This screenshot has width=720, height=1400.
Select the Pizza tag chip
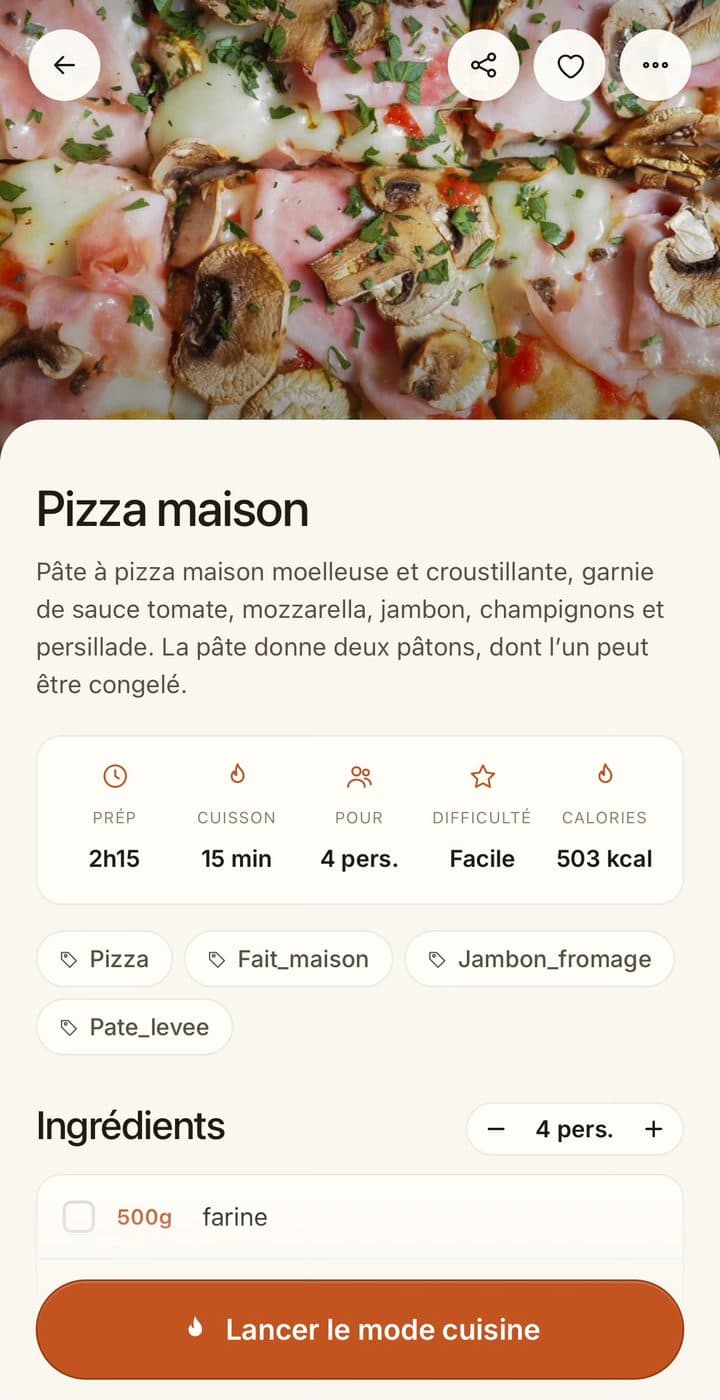click(104, 959)
